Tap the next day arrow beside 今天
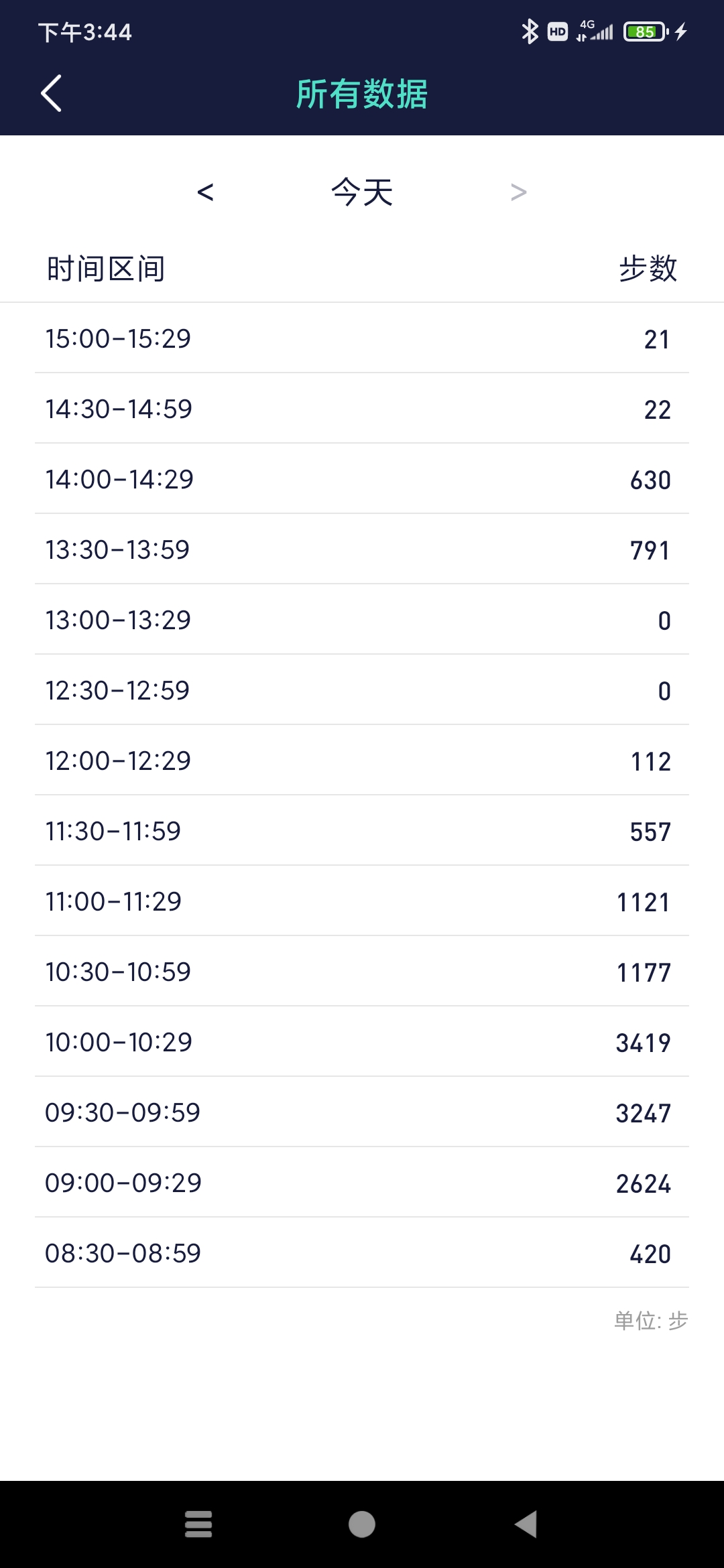Image resolution: width=724 pixels, height=1568 pixels. click(x=518, y=192)
